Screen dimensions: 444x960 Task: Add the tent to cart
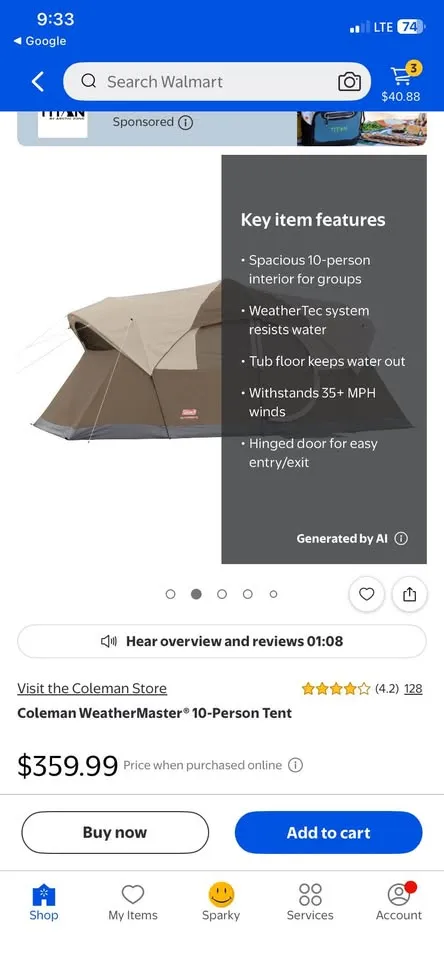tap(329, 833)
